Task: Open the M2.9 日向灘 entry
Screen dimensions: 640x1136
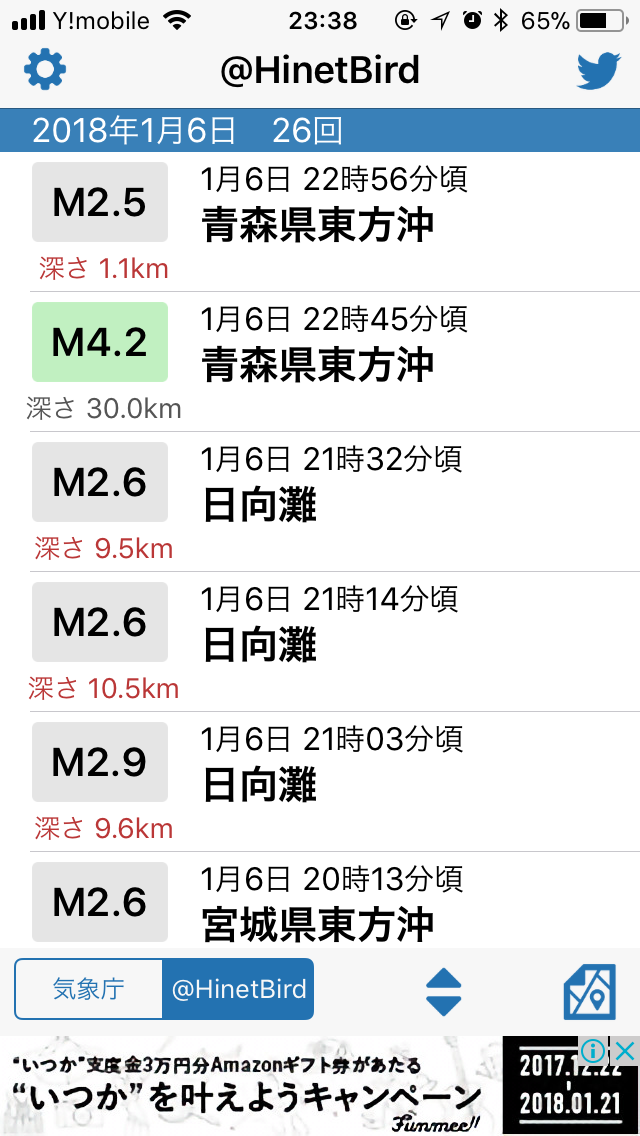Action: (x=320, y=781)
